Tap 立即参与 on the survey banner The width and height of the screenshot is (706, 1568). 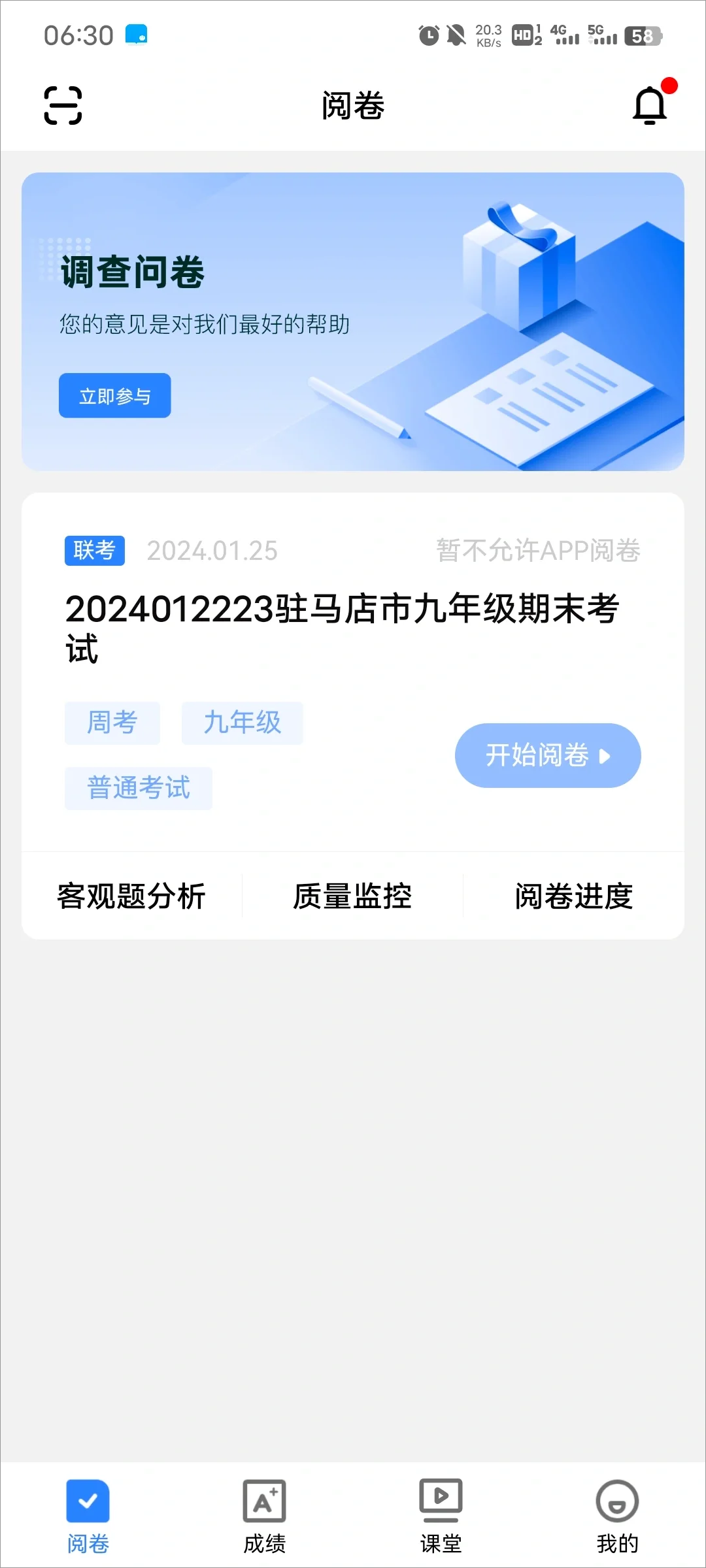click(115, 396)
